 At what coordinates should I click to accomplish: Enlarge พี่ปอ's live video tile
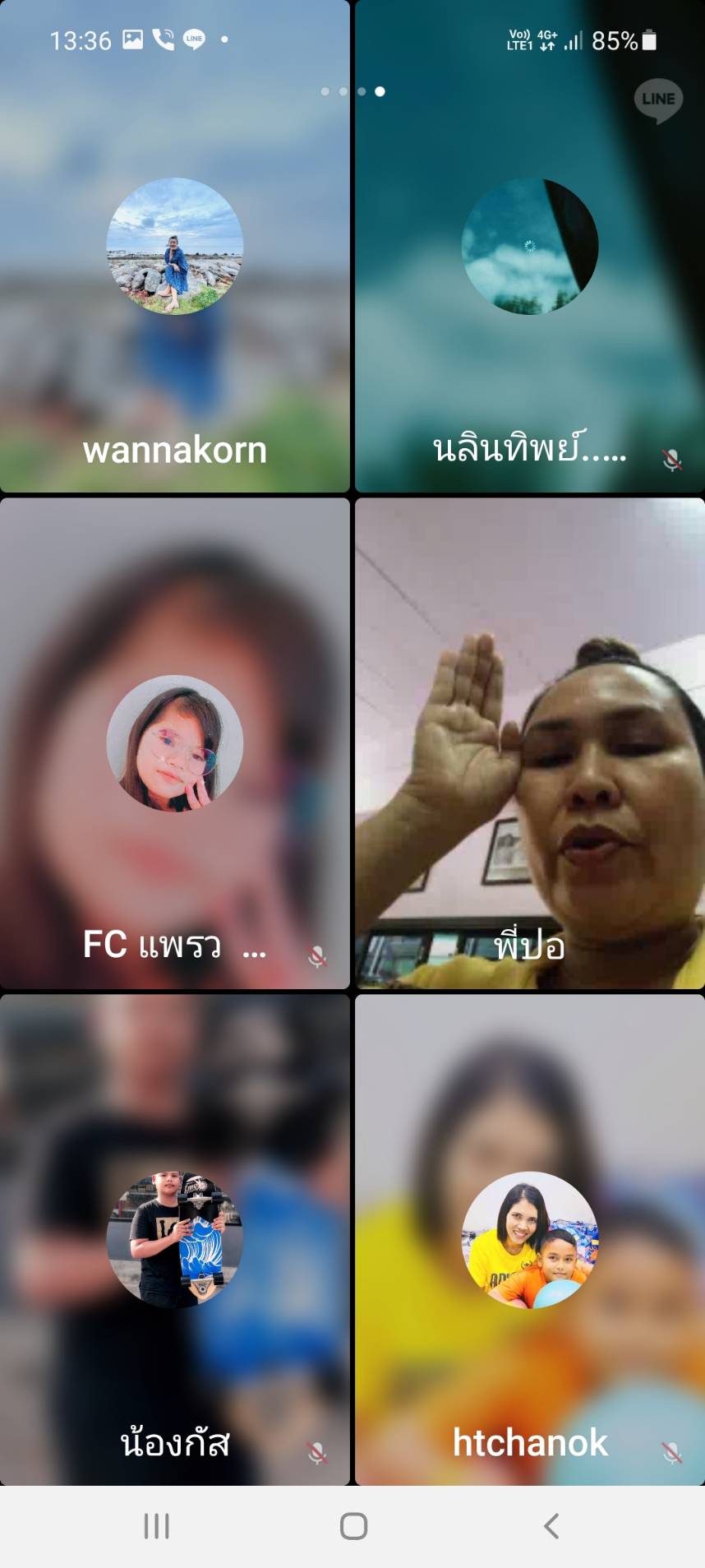coord(529,742)
